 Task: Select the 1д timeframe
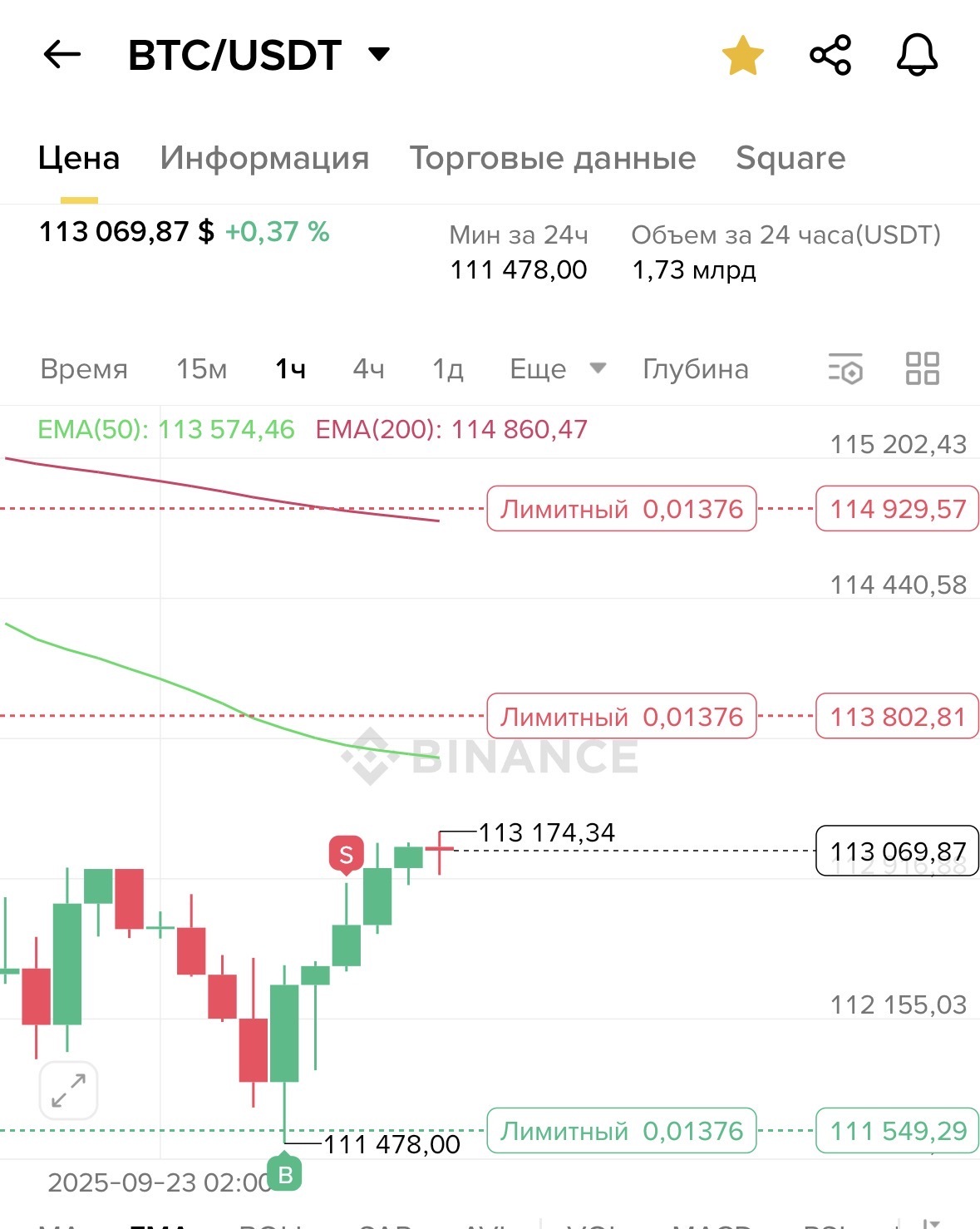[448, 368]
